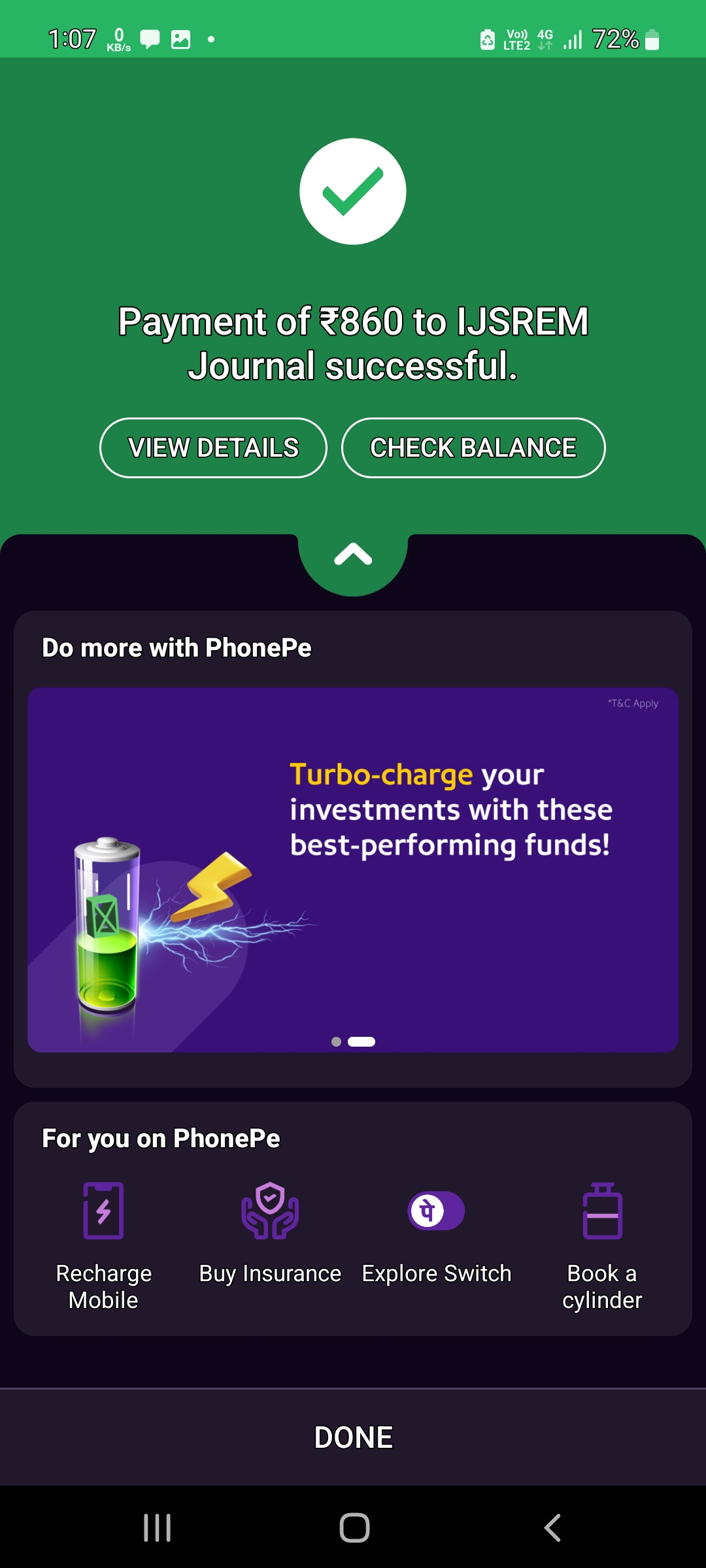706x1568 pixels.
Task: Expand the panel with the up chevron
Action: 353,555
